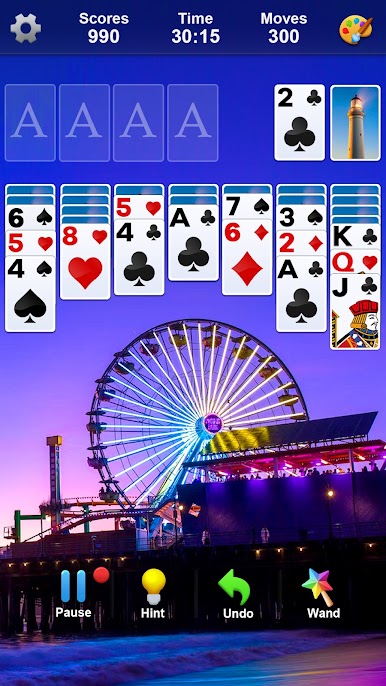Tap the 4 of clubs card
386x686 pixels.
pos(139,257)
